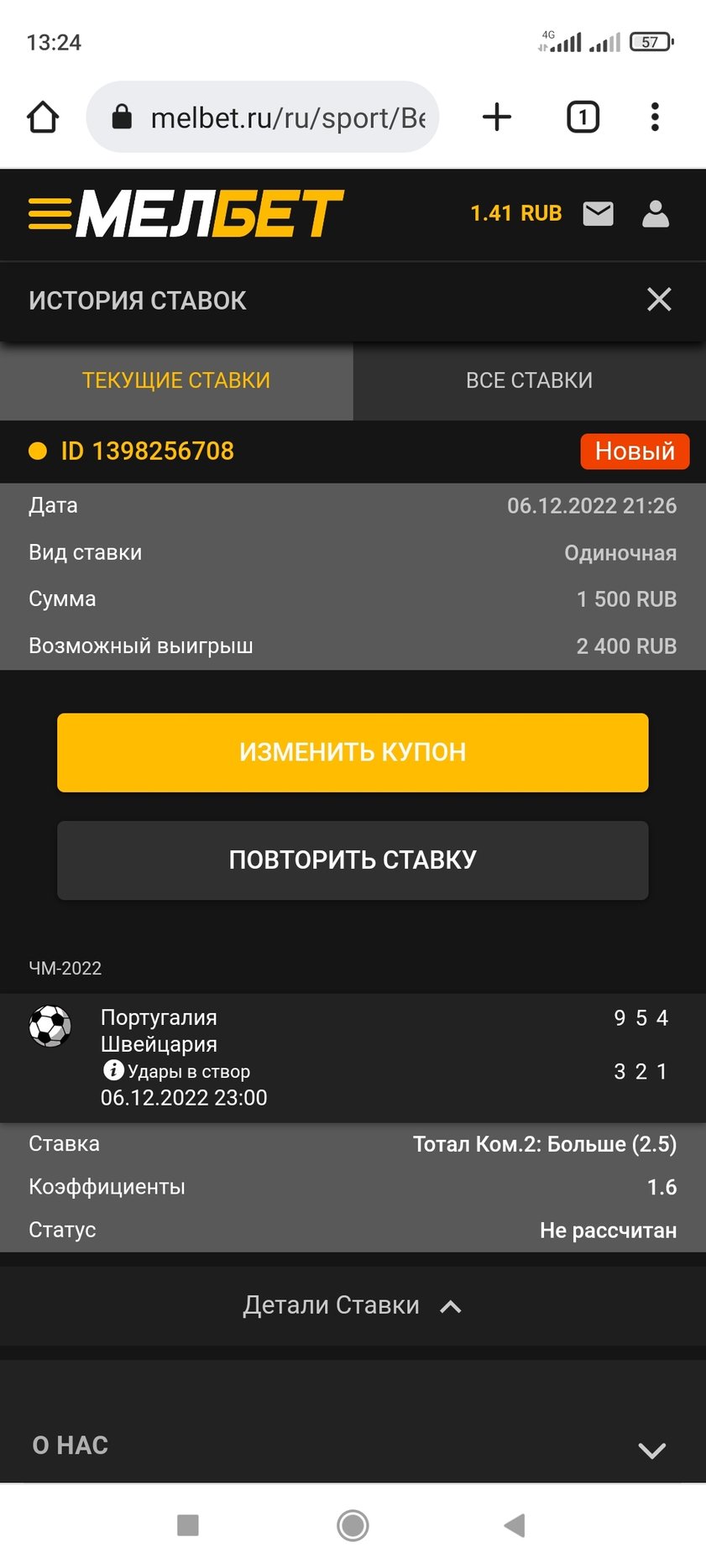Open the user profile icon
Image resolution: width=706 pixels, height=1568 pixels.
(655, 214)
